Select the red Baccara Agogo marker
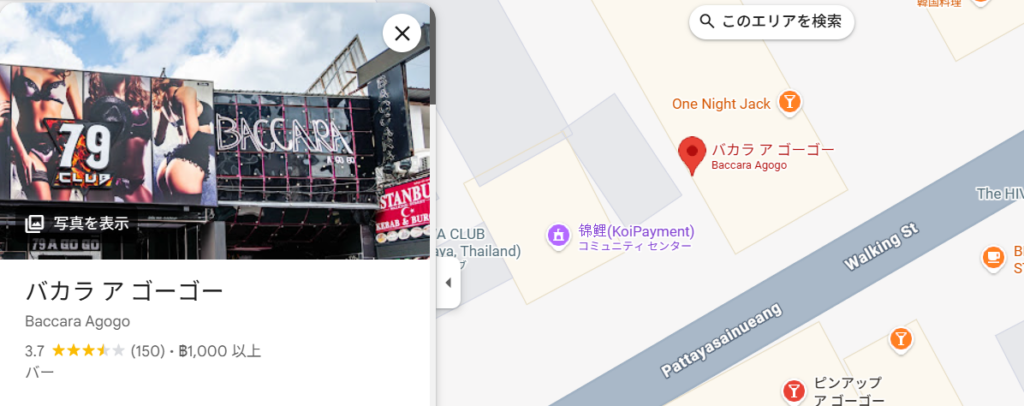Image resolution: width=1024 pixels, height=406 pixels. 691,155
